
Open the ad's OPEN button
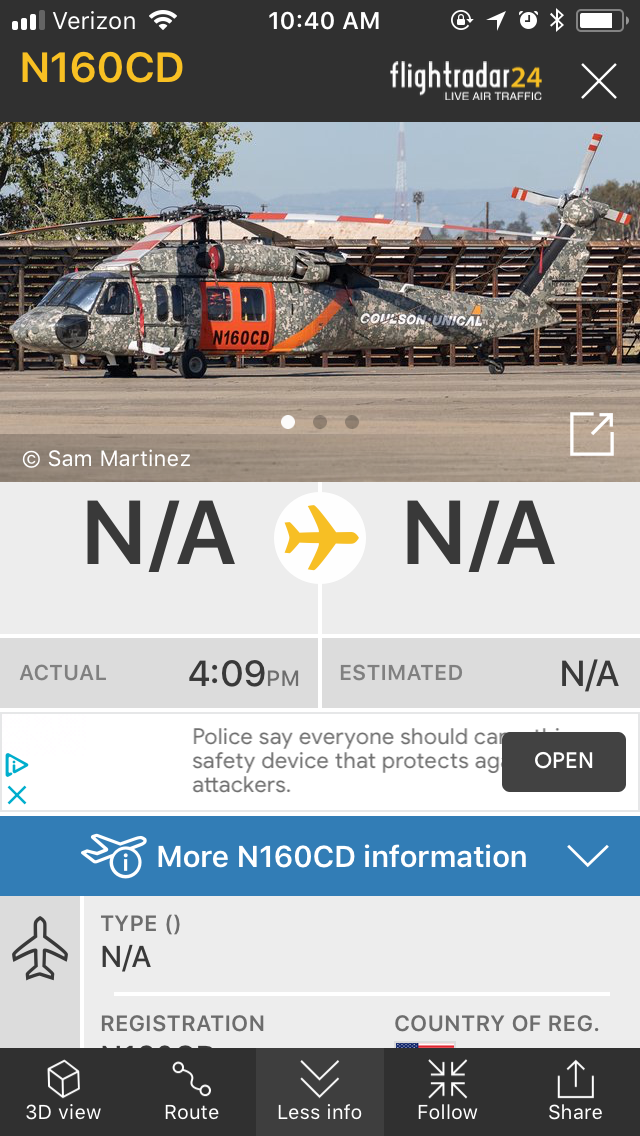[564, 761]
